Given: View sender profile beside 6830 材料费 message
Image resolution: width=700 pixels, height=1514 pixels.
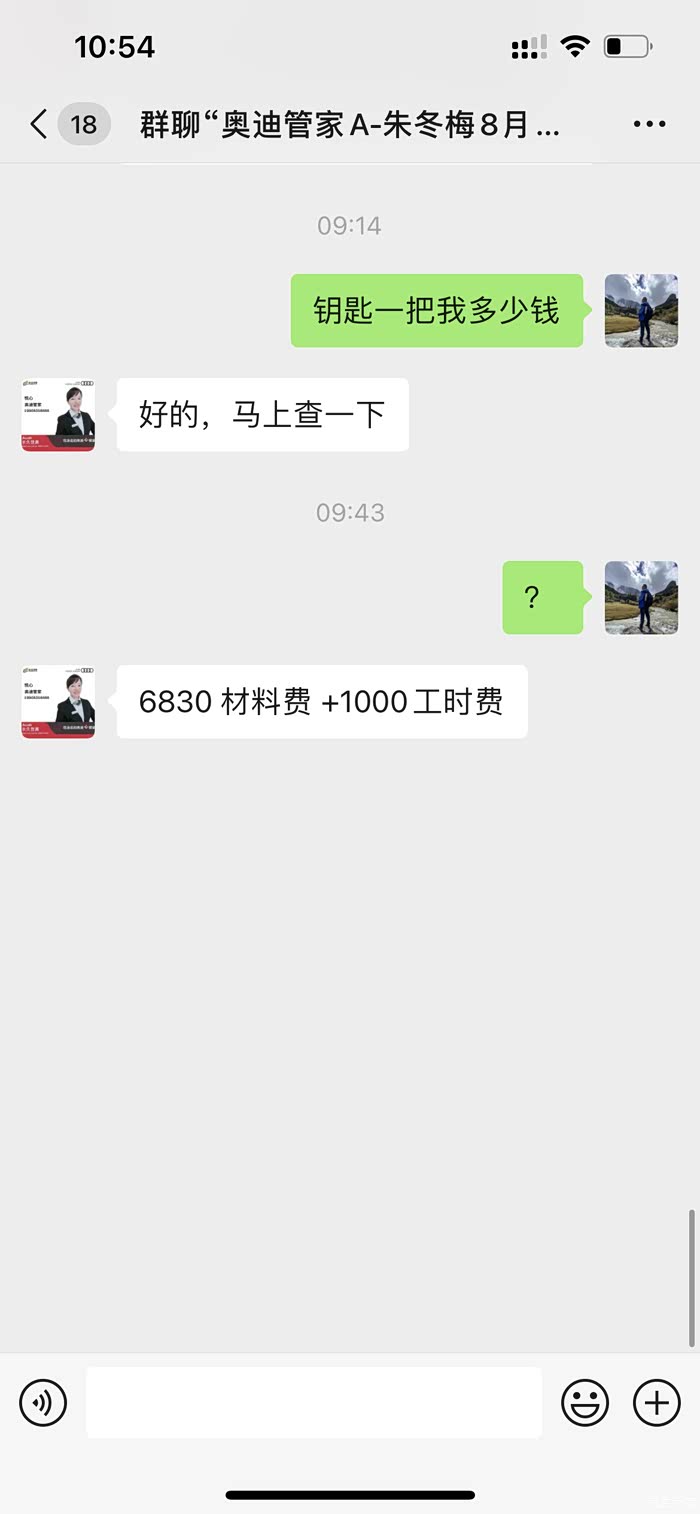Looking at the screenshot, I should point(58,702).
